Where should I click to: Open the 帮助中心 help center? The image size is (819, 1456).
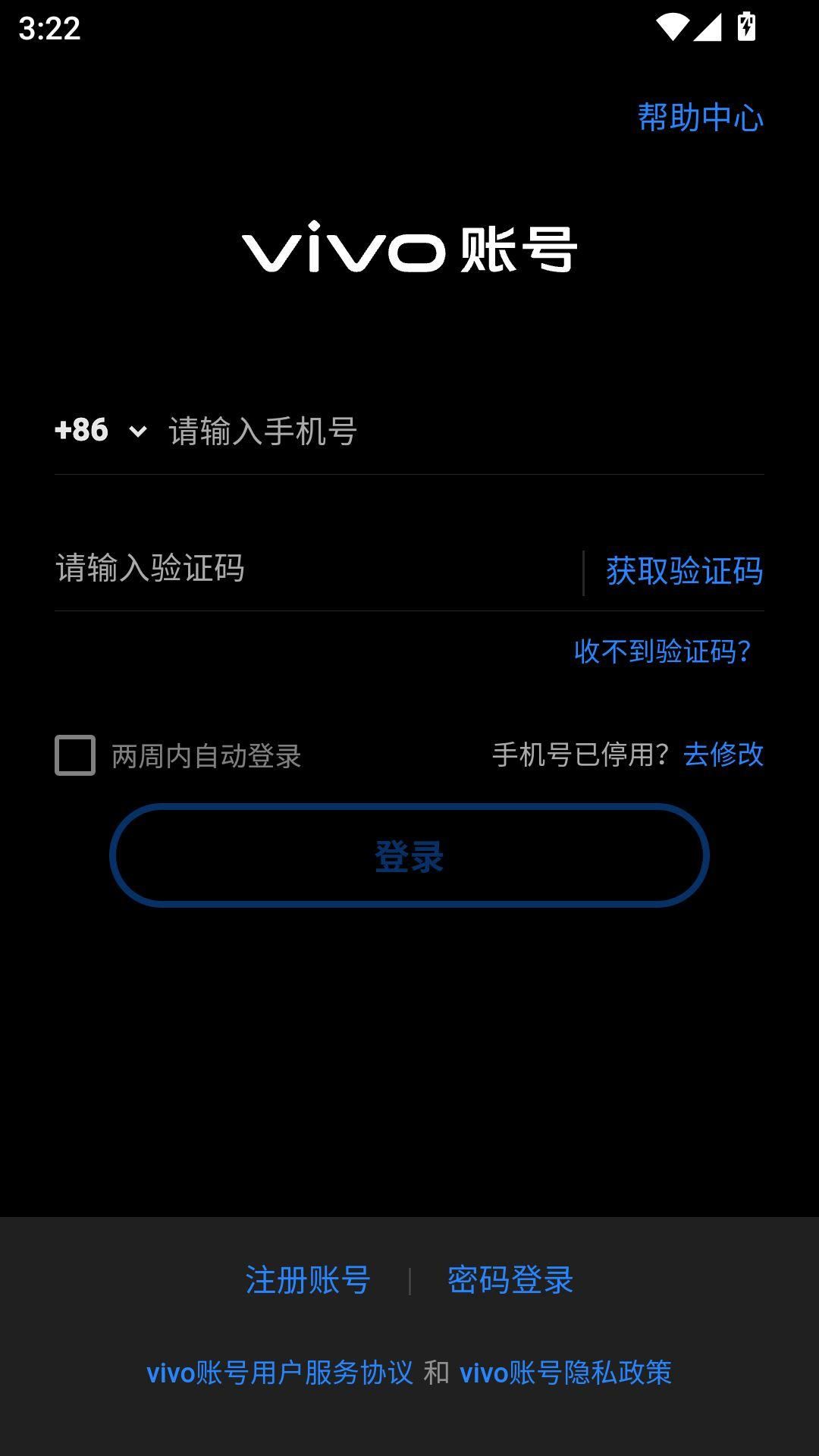(700, 118)
